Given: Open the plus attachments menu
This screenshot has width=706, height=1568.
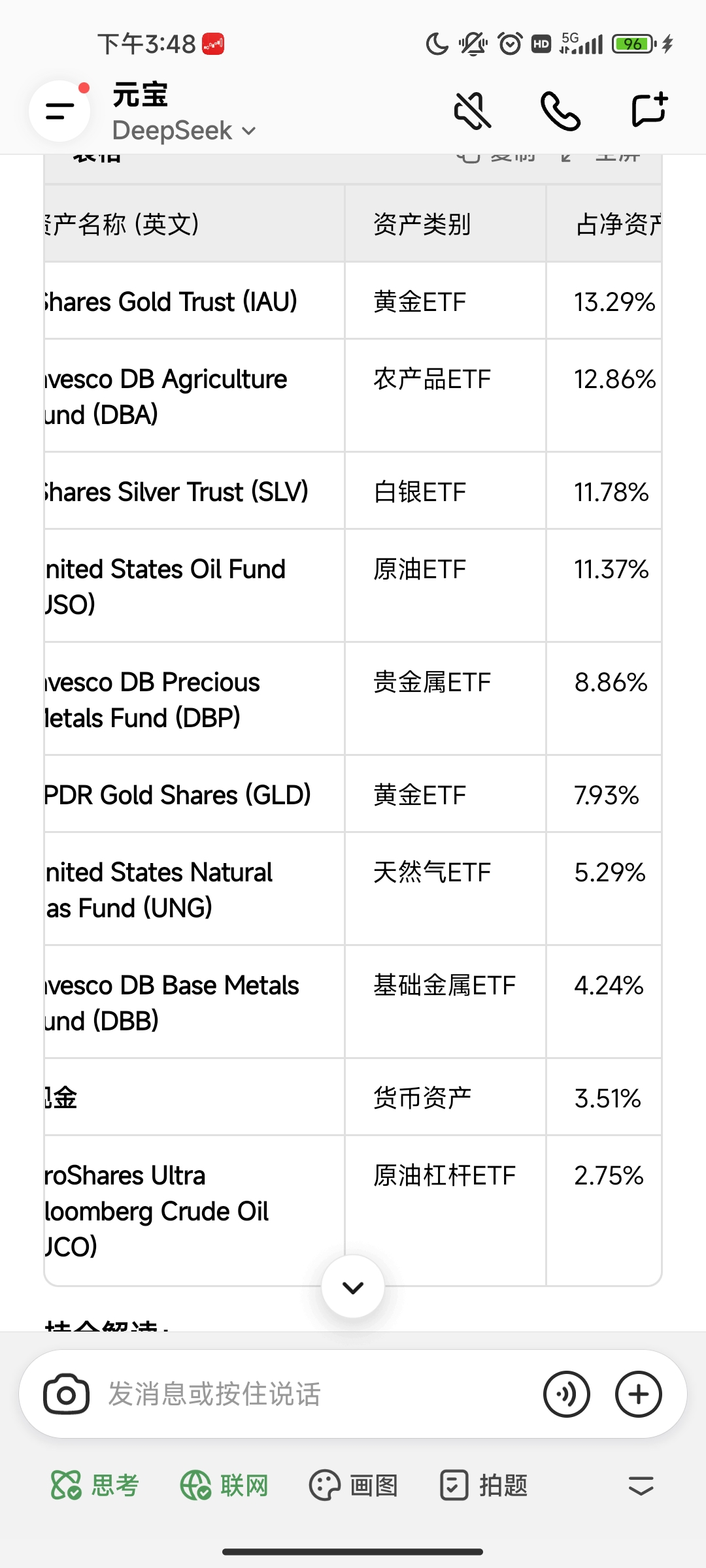Looking at the screenshot, I should click(639, 1394).
